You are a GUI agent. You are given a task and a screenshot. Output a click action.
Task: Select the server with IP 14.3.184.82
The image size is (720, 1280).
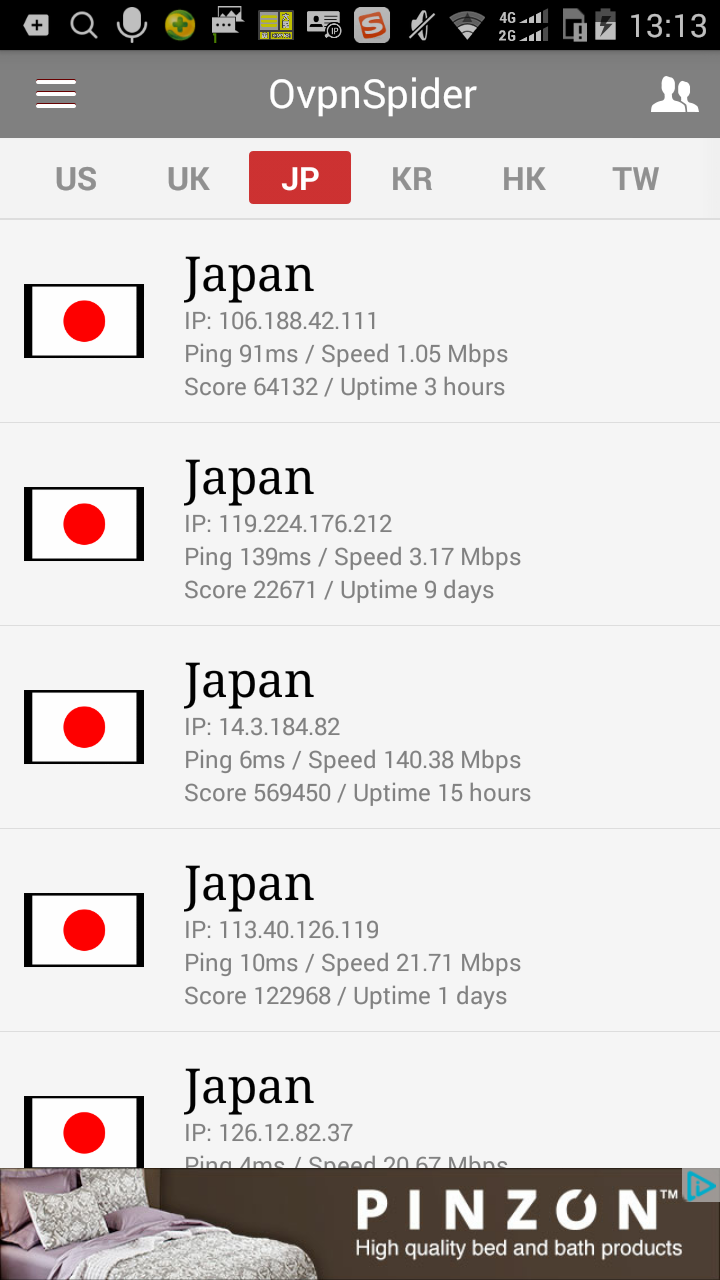360,727
